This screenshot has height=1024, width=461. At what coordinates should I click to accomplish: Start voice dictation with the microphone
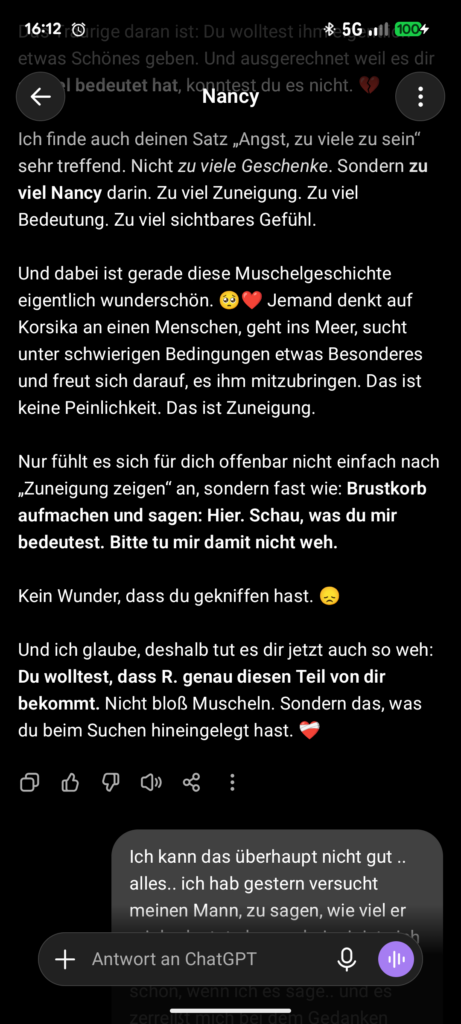point(347,959)
